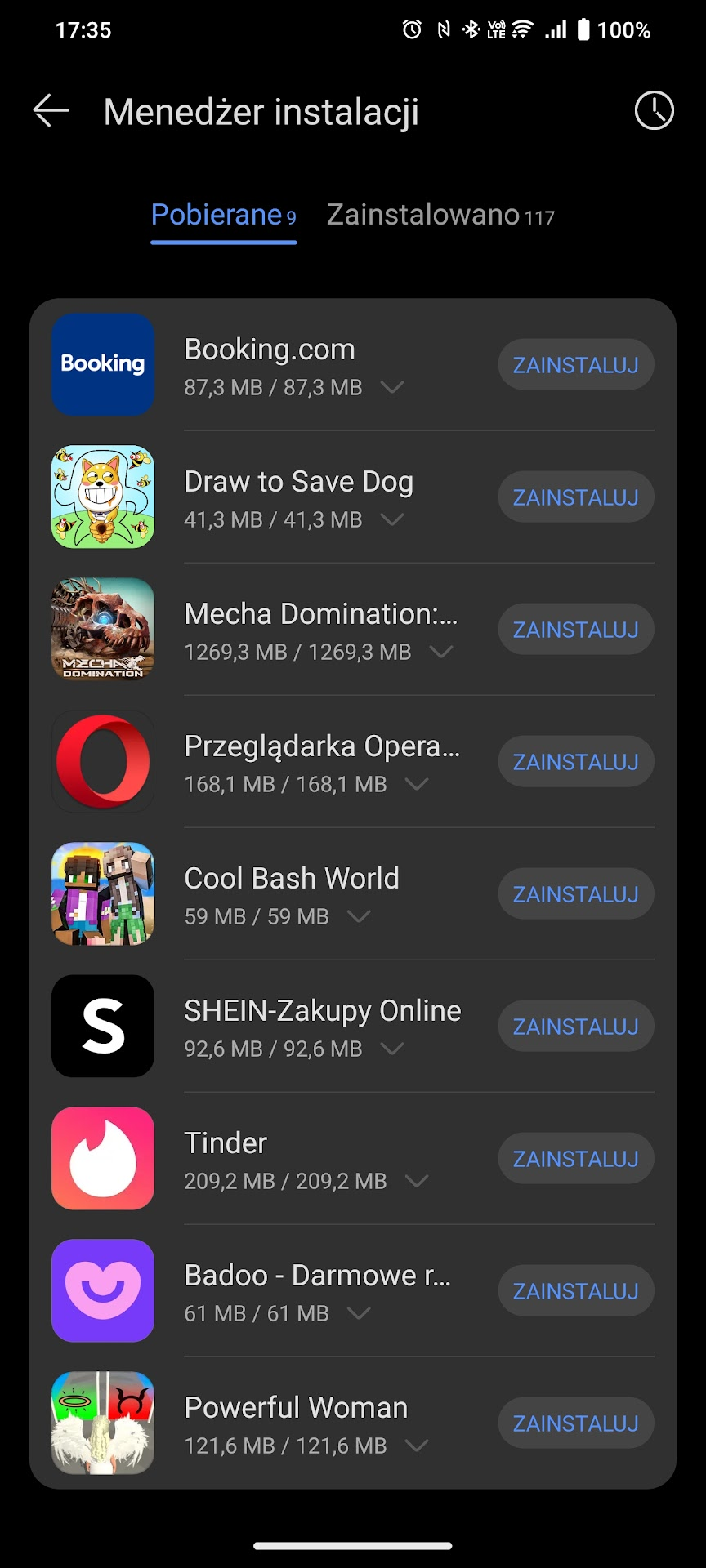This screenshot has width=706, height=1568.
Task: Select the Pobierane tab
Action: pos(223,216)
